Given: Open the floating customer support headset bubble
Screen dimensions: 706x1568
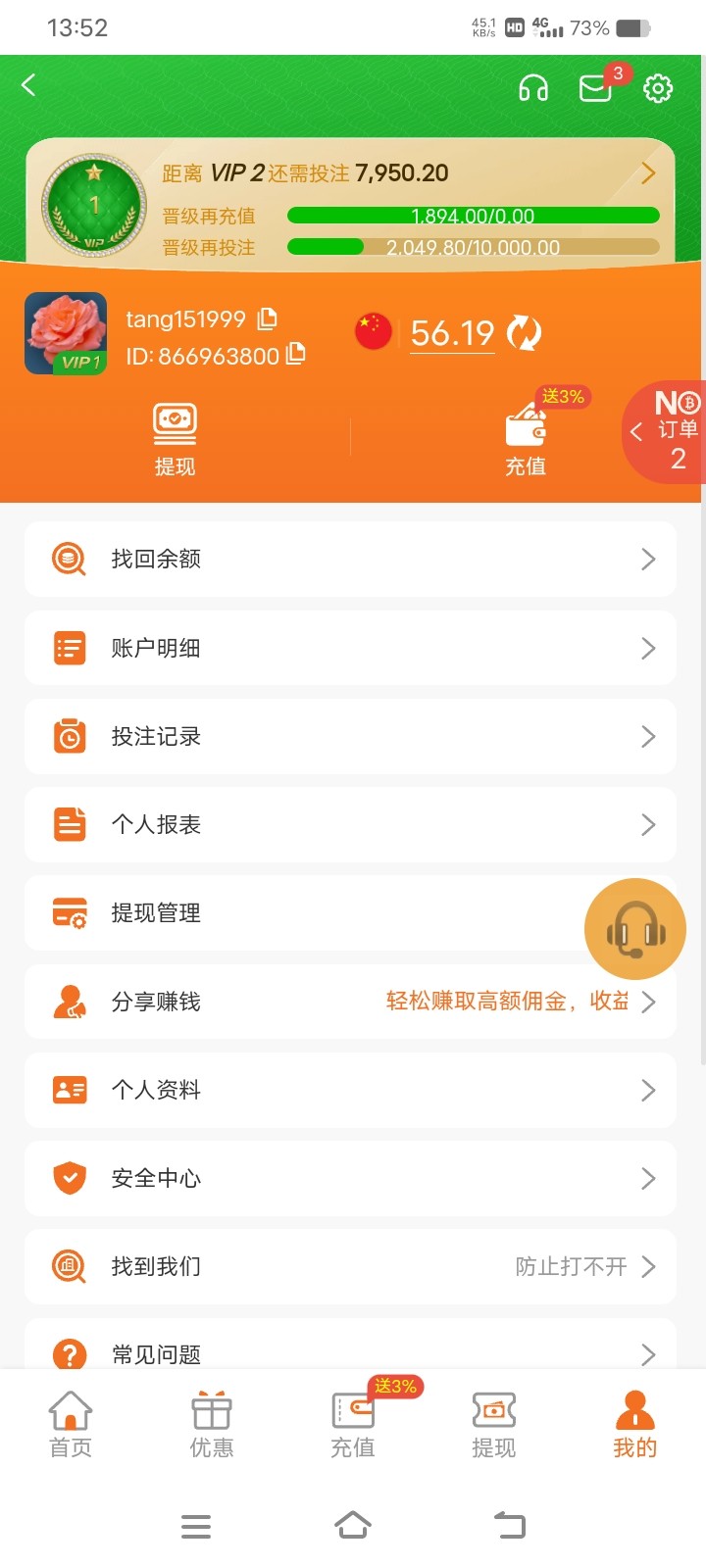Looking at the screenshot, I should click(634, 928).
